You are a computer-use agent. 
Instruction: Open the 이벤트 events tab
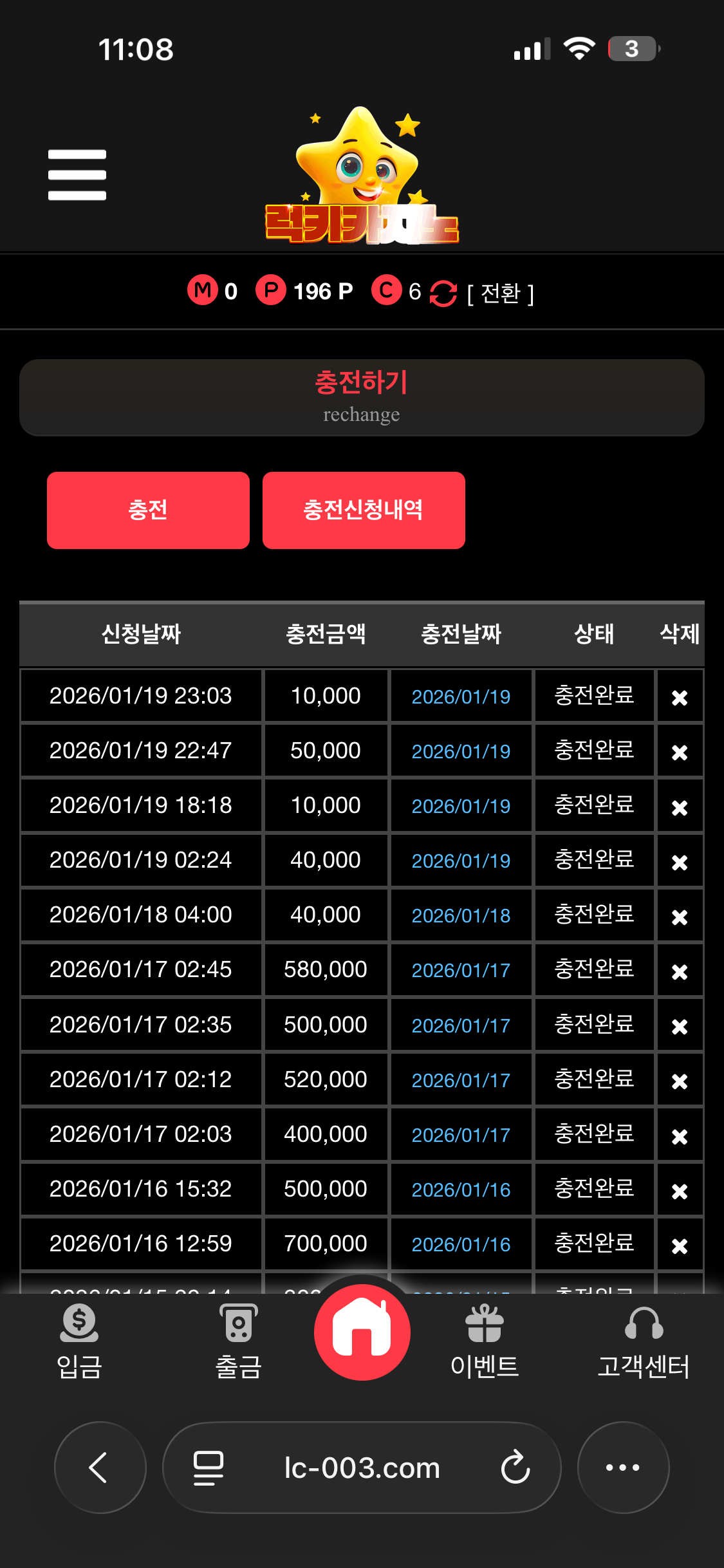[x=485, y=1342]
